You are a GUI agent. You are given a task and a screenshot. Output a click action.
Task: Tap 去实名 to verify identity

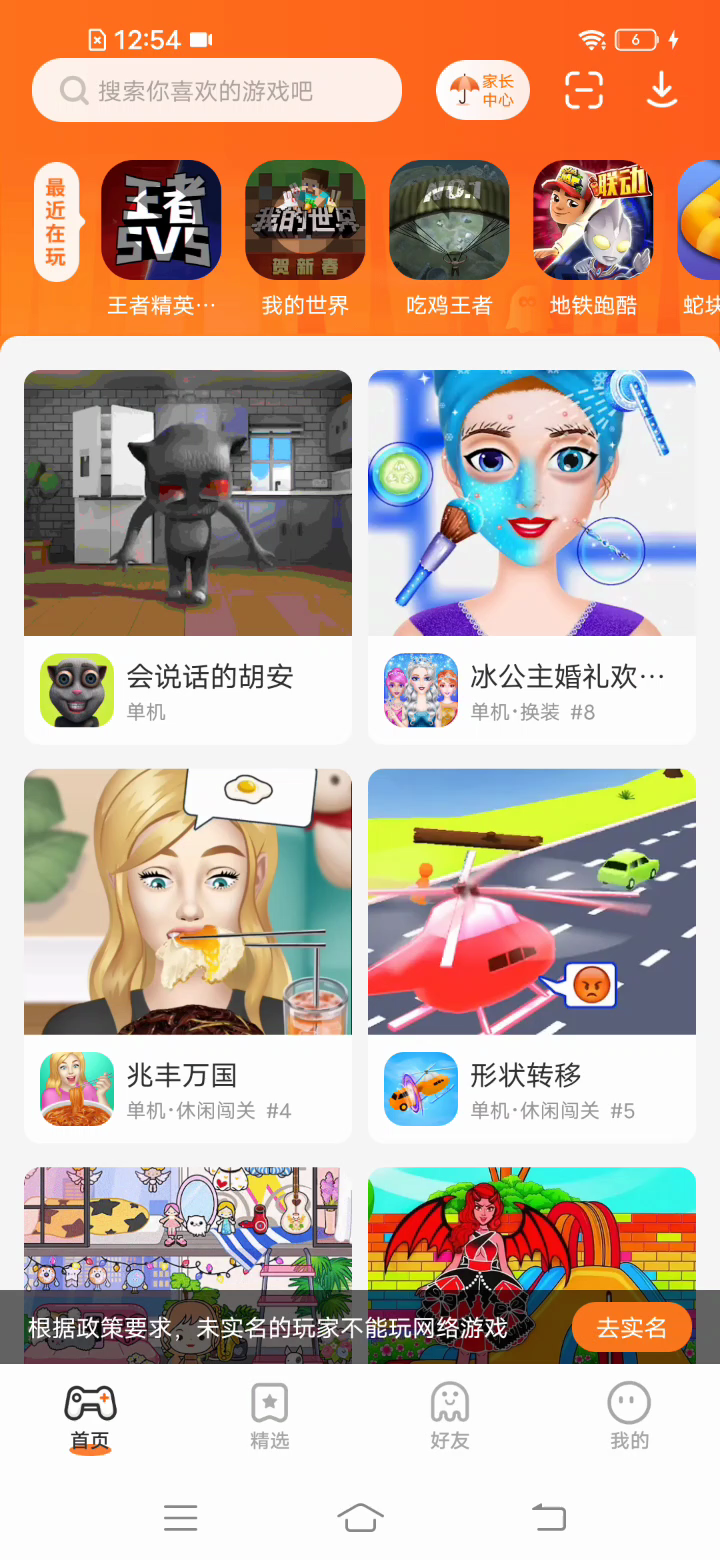(631, 1328)
